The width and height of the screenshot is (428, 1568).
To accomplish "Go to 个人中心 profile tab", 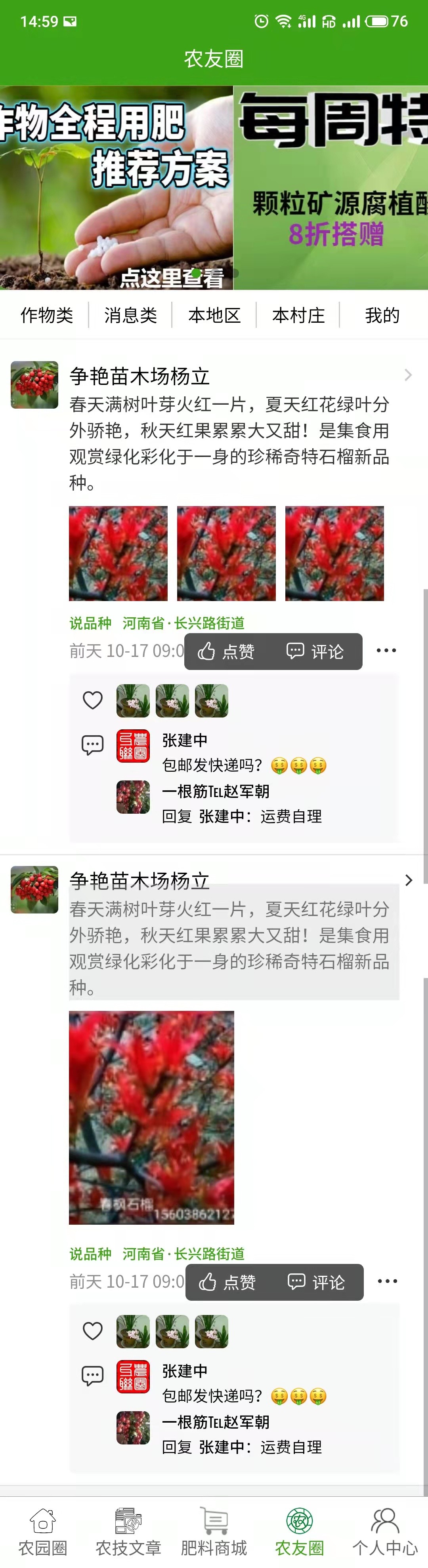I will point(385,1532).
